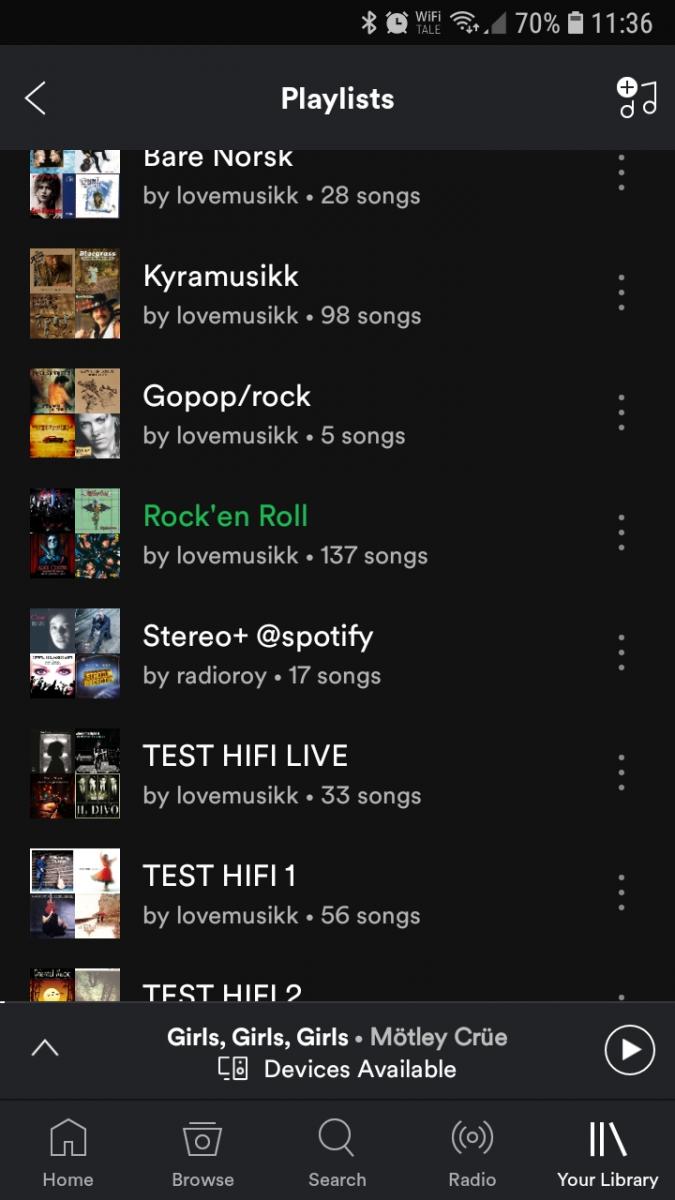
Task: Switch to the Radio tab
Action: pyautogui.click(x=472, y=1152)
